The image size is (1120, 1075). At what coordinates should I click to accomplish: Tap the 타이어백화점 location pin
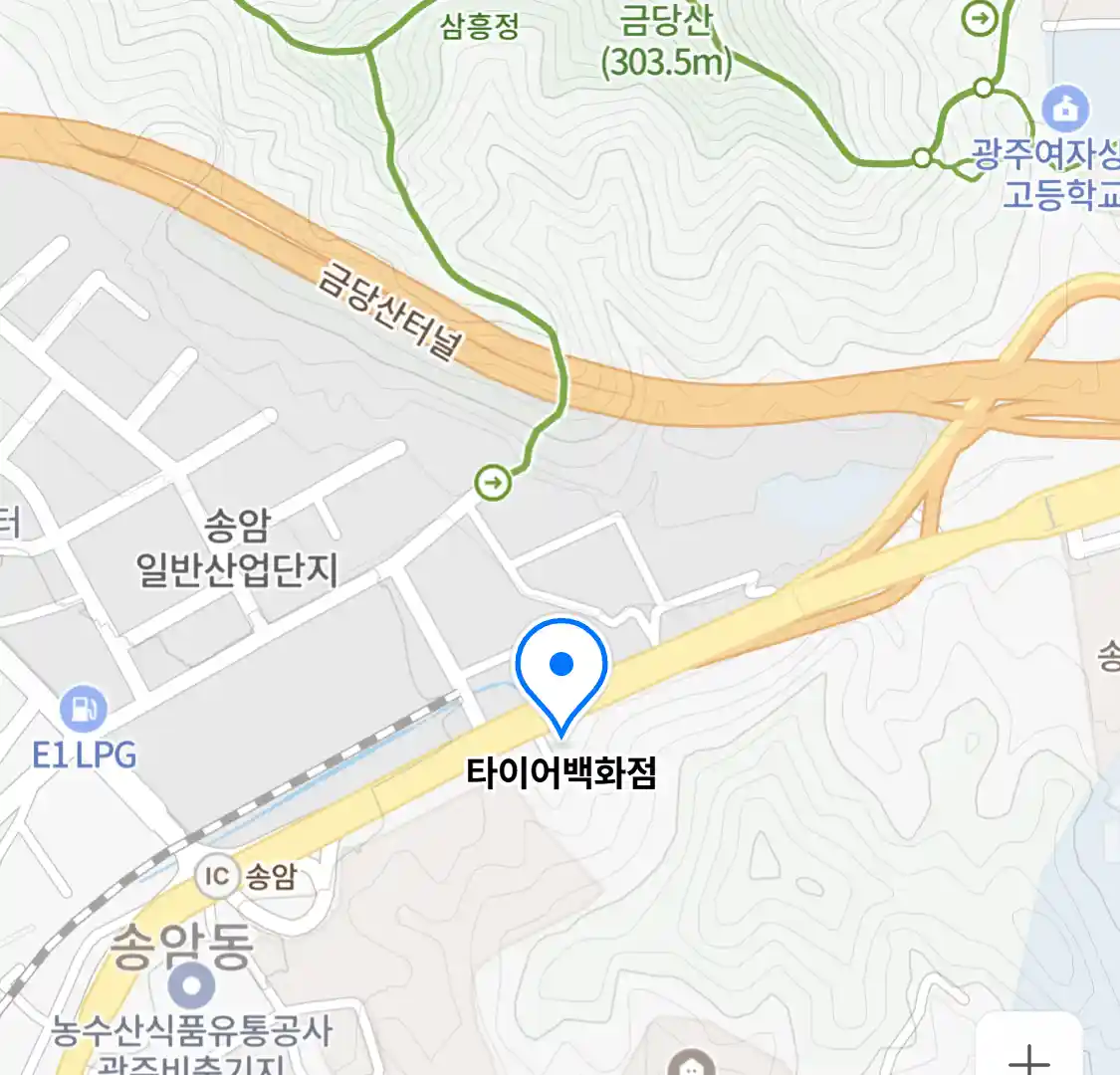pos(561,671)
